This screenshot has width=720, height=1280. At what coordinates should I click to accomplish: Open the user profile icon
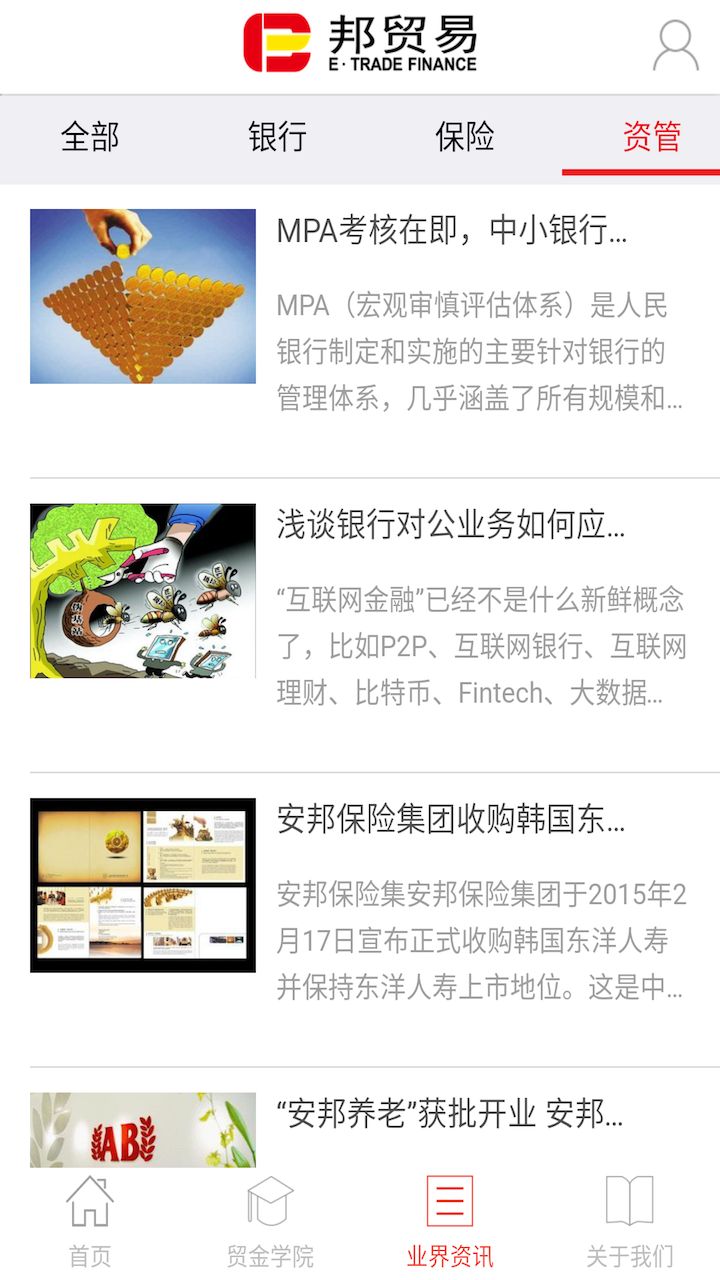point(675,46)
